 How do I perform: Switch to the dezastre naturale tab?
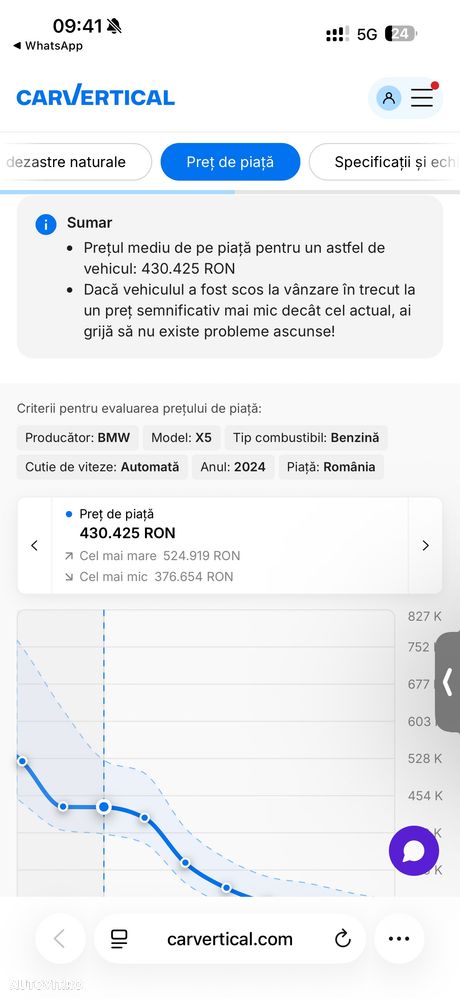coord(75,162)
